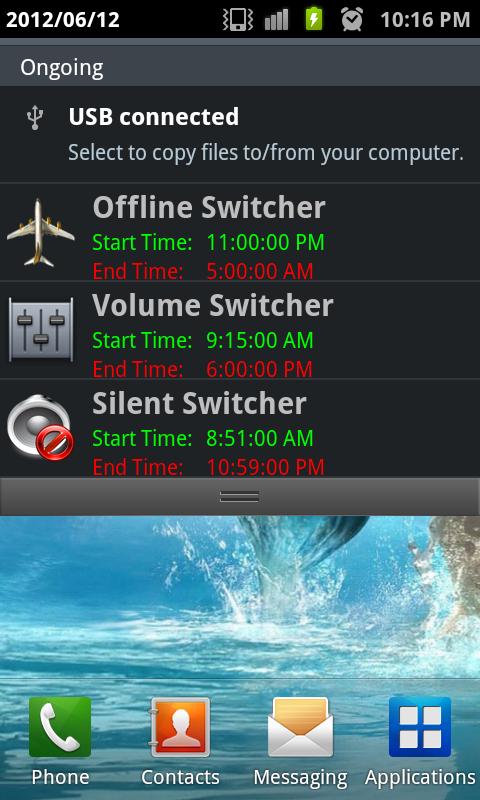Open the Messaging app
This screenshot has width=480, height=800.
300,741
